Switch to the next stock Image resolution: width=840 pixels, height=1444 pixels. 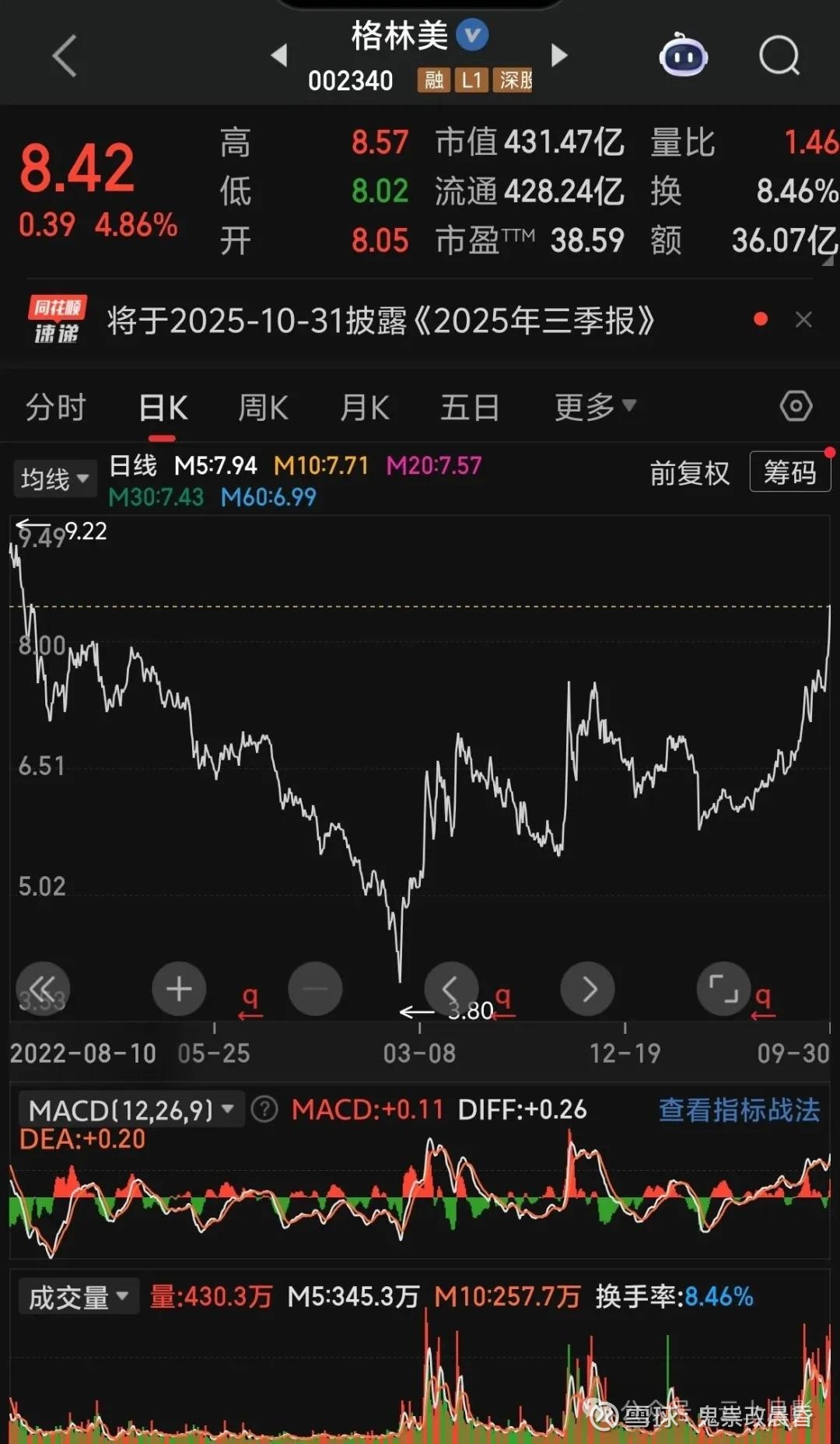pyautogui.click(x=558, y=56)
